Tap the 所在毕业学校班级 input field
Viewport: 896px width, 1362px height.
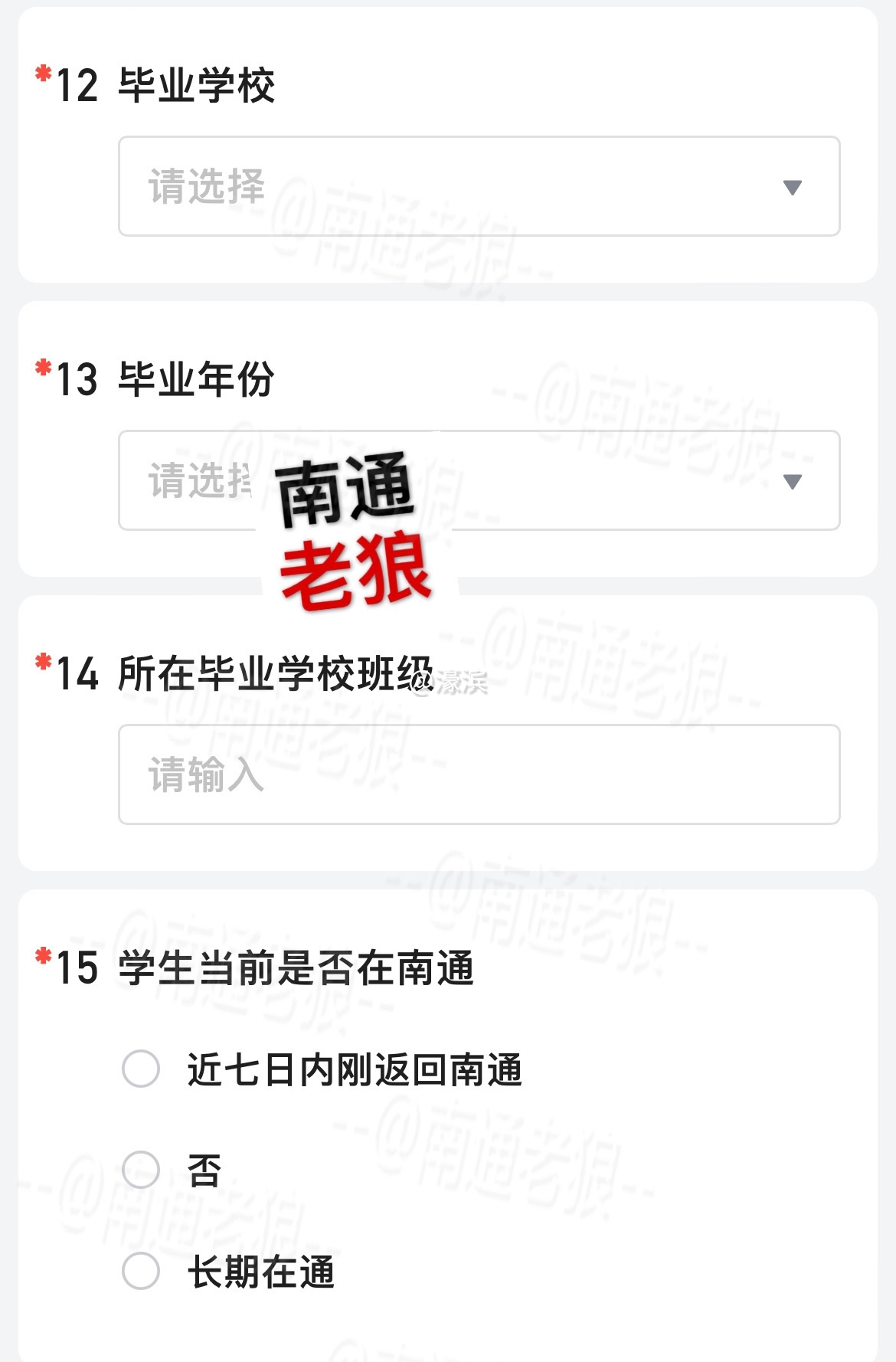tap(479, 774)
